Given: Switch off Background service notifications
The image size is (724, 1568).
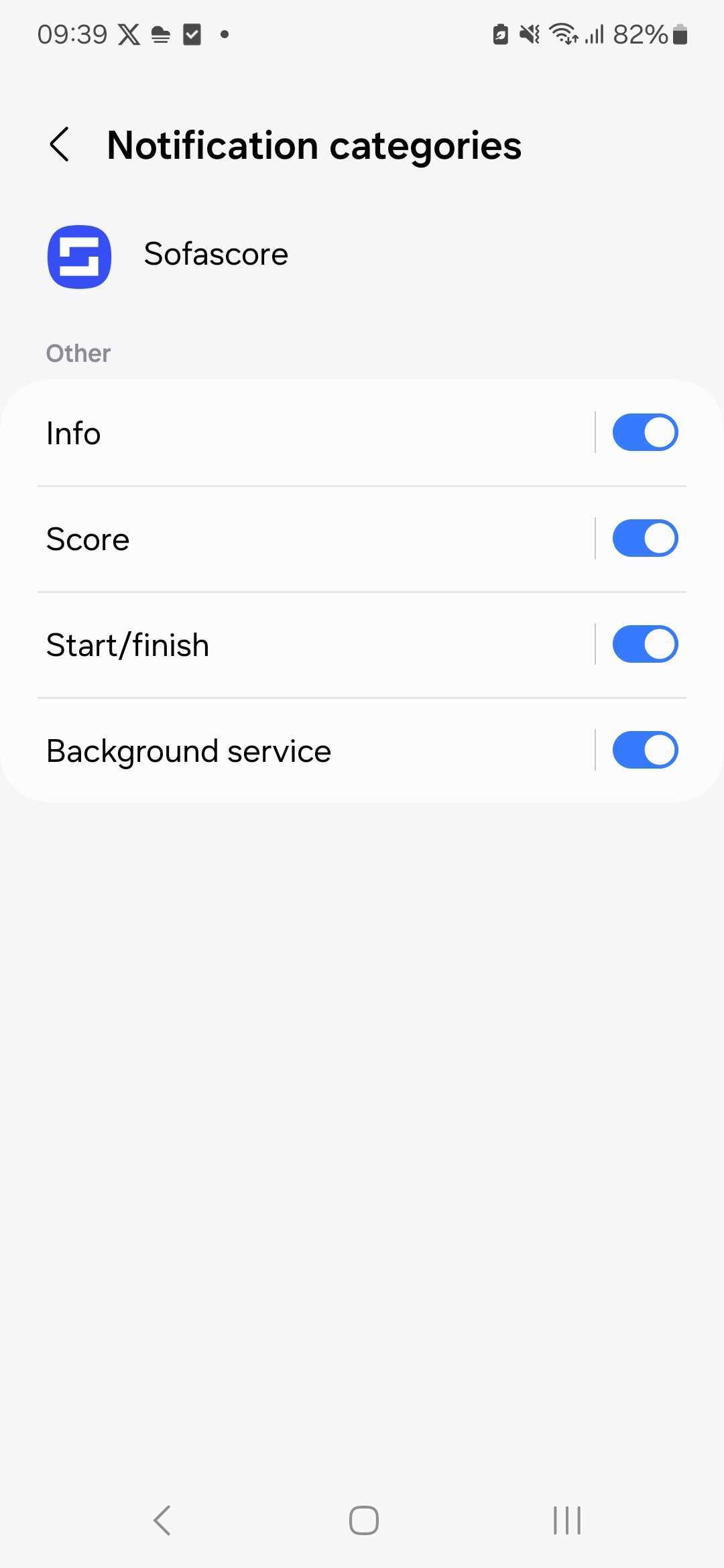Looking at the screenshot, I should point(645,750).
